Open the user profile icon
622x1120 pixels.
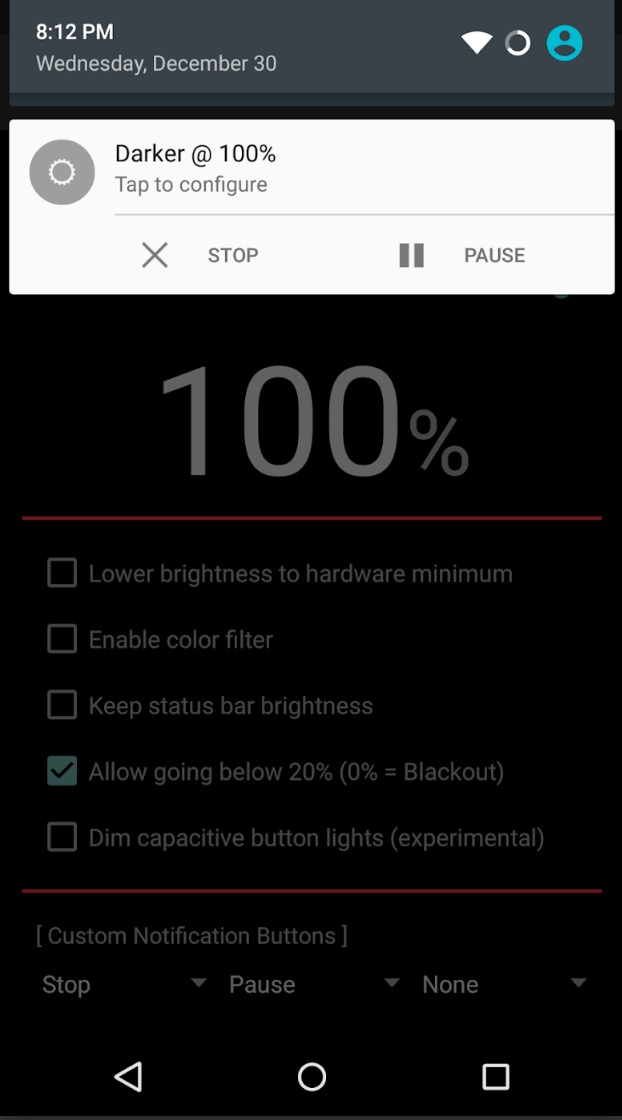point(564,43)
